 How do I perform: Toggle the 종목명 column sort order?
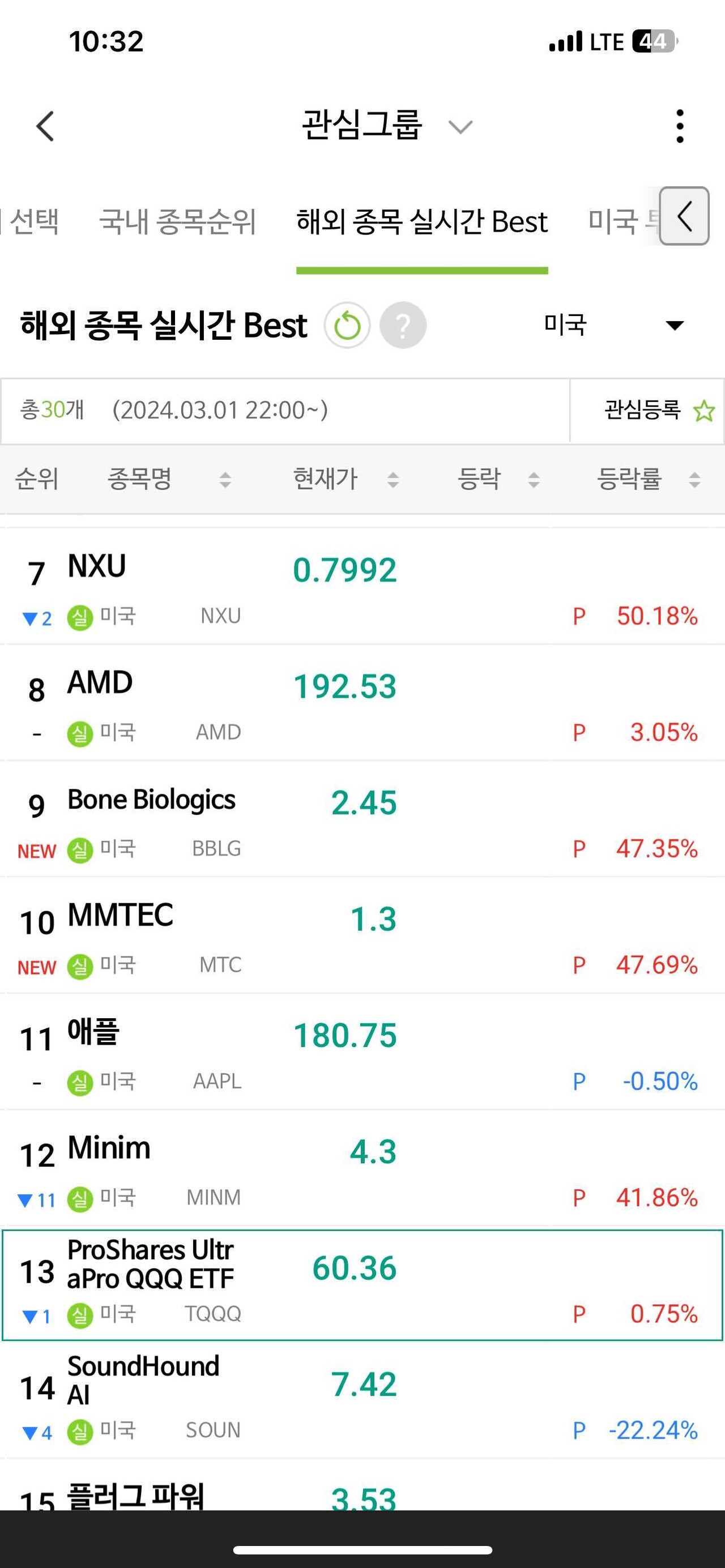pos(225,480)
